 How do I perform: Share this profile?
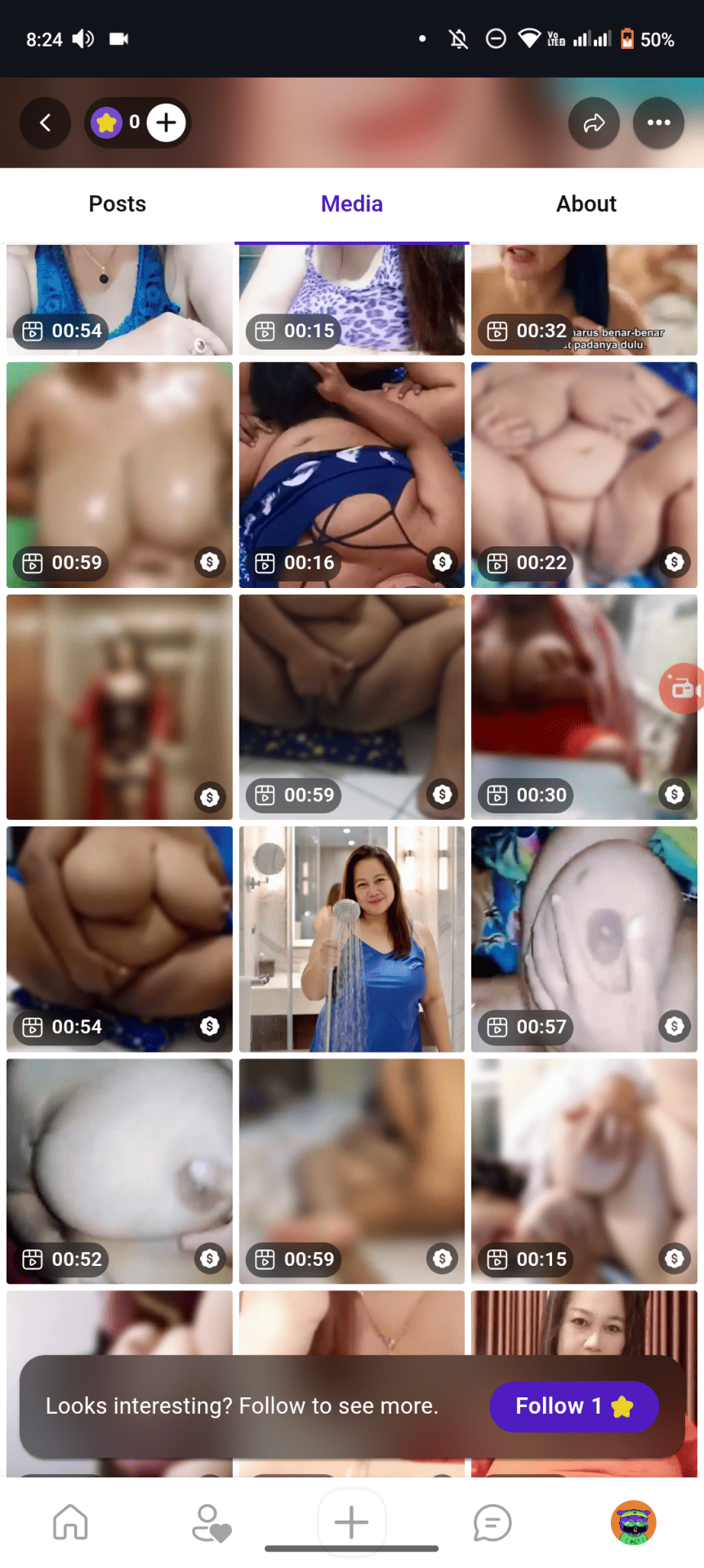click(x=594, y=122)
